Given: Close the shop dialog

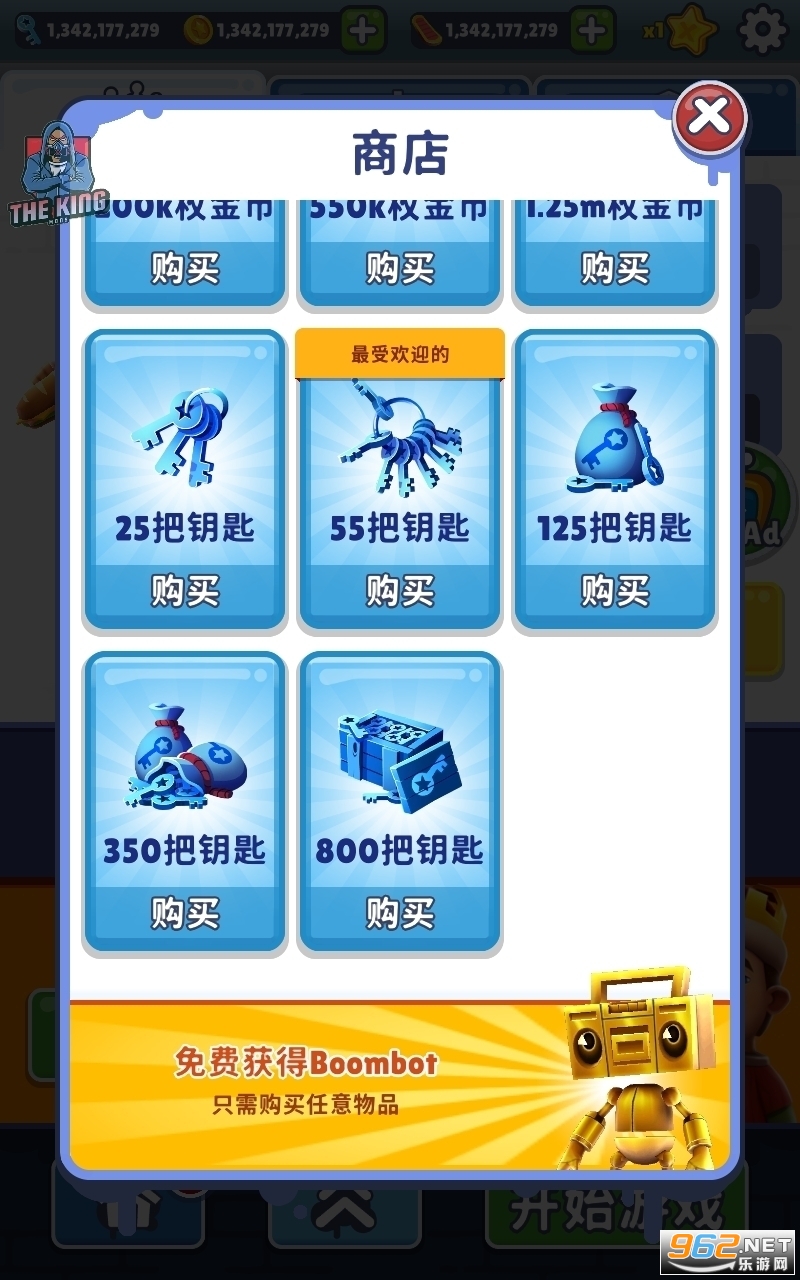Looking at the screenshot, I should (x=710, y=118).
